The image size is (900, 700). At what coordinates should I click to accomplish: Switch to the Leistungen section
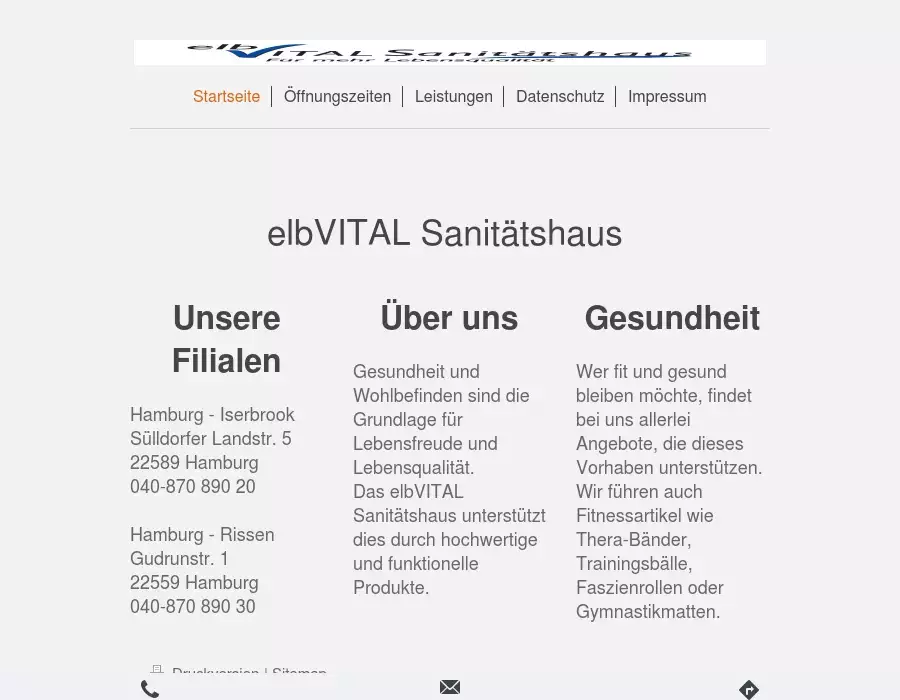[x=453, y=97]
